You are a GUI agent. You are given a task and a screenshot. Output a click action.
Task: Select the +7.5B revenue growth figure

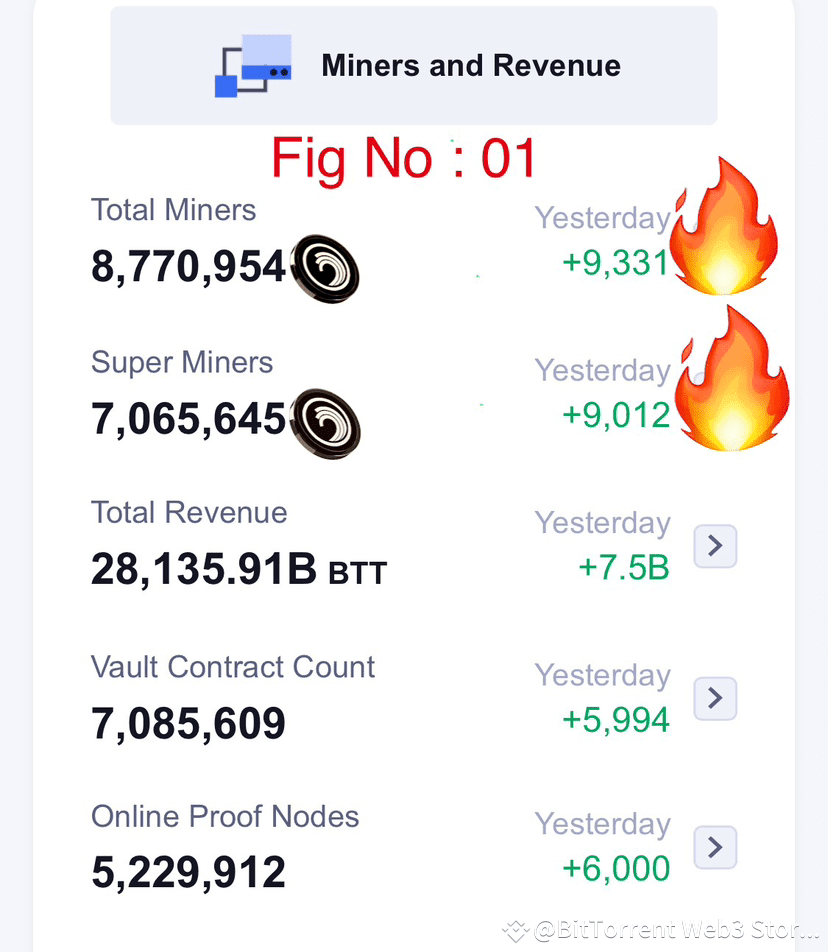click(x=623, y=567)
